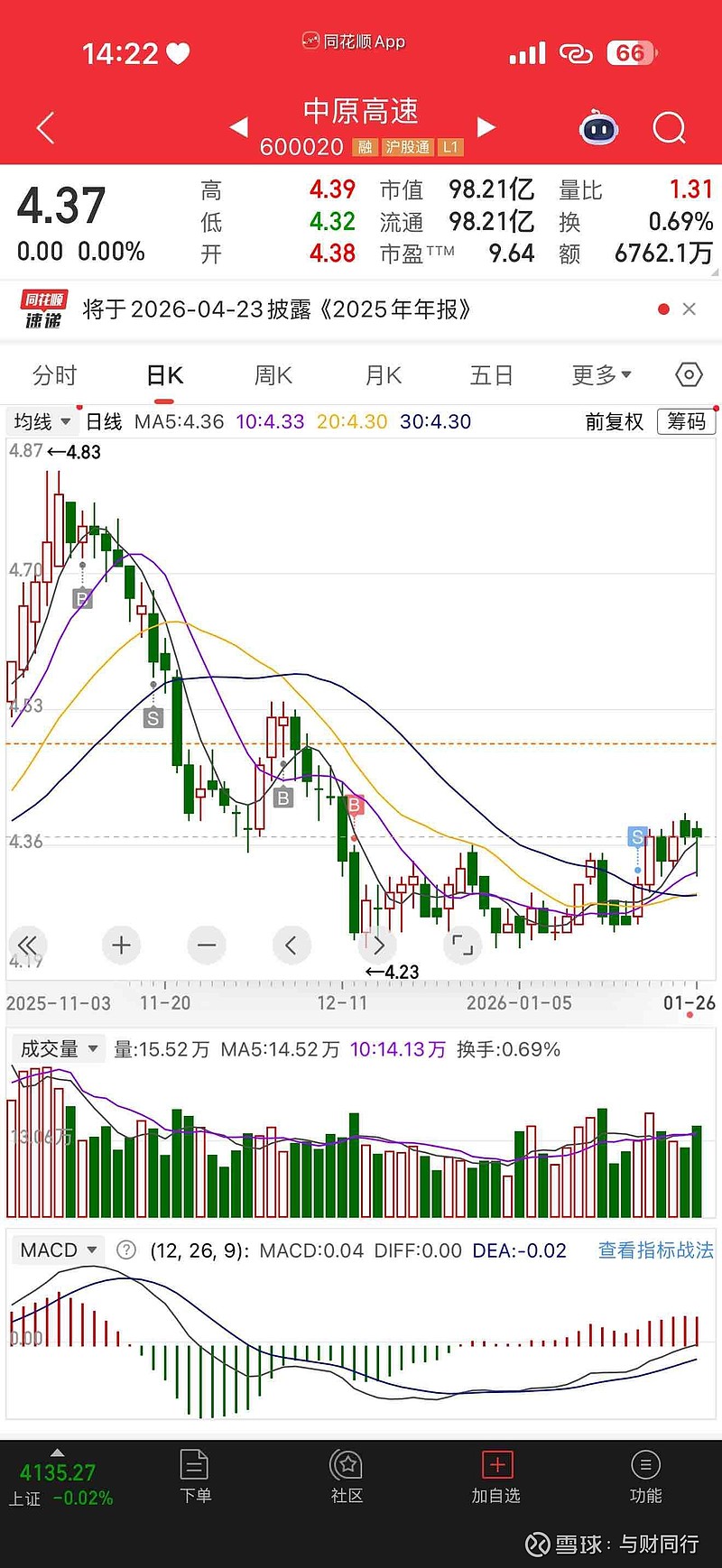Dismiss the 2025年年报 disclosure notice
The width and height of the screenshot is (722, 1568).
690,309
